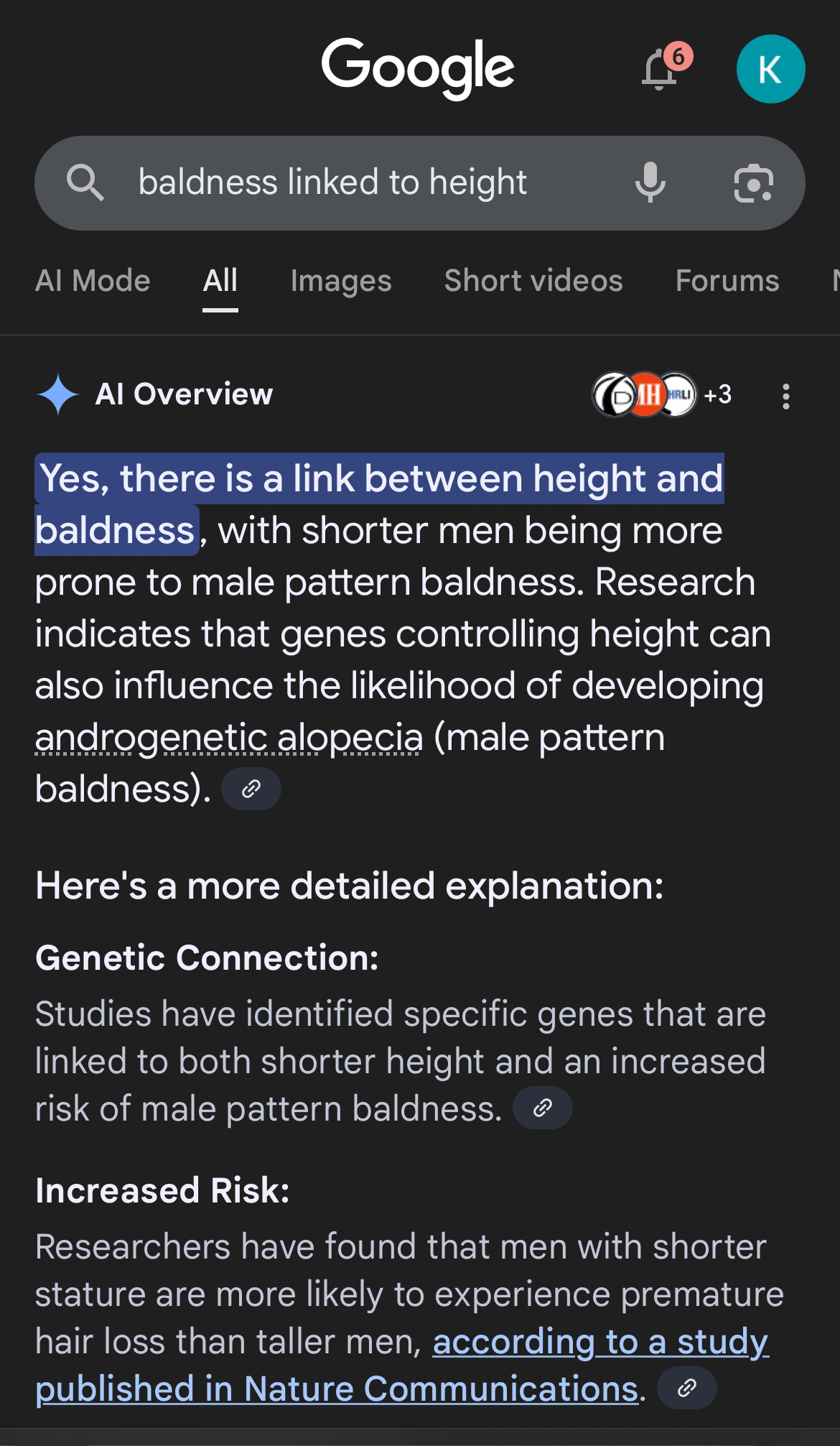Open the androgenetic alopecia link
The image size is (840, 1446).
click(229, 738)
